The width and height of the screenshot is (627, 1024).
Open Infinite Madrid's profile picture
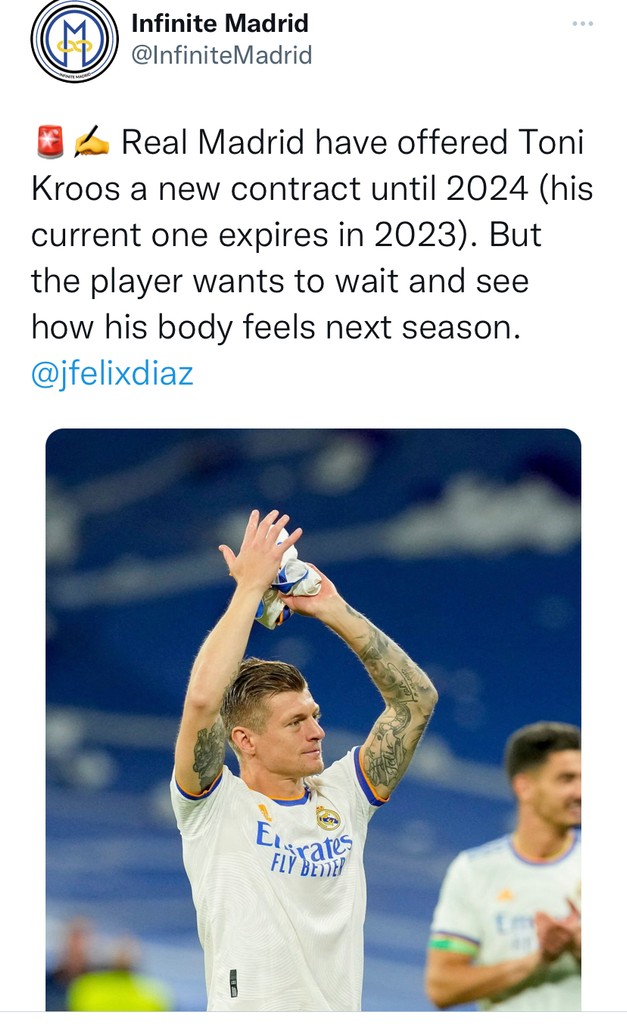pos(75,41)
